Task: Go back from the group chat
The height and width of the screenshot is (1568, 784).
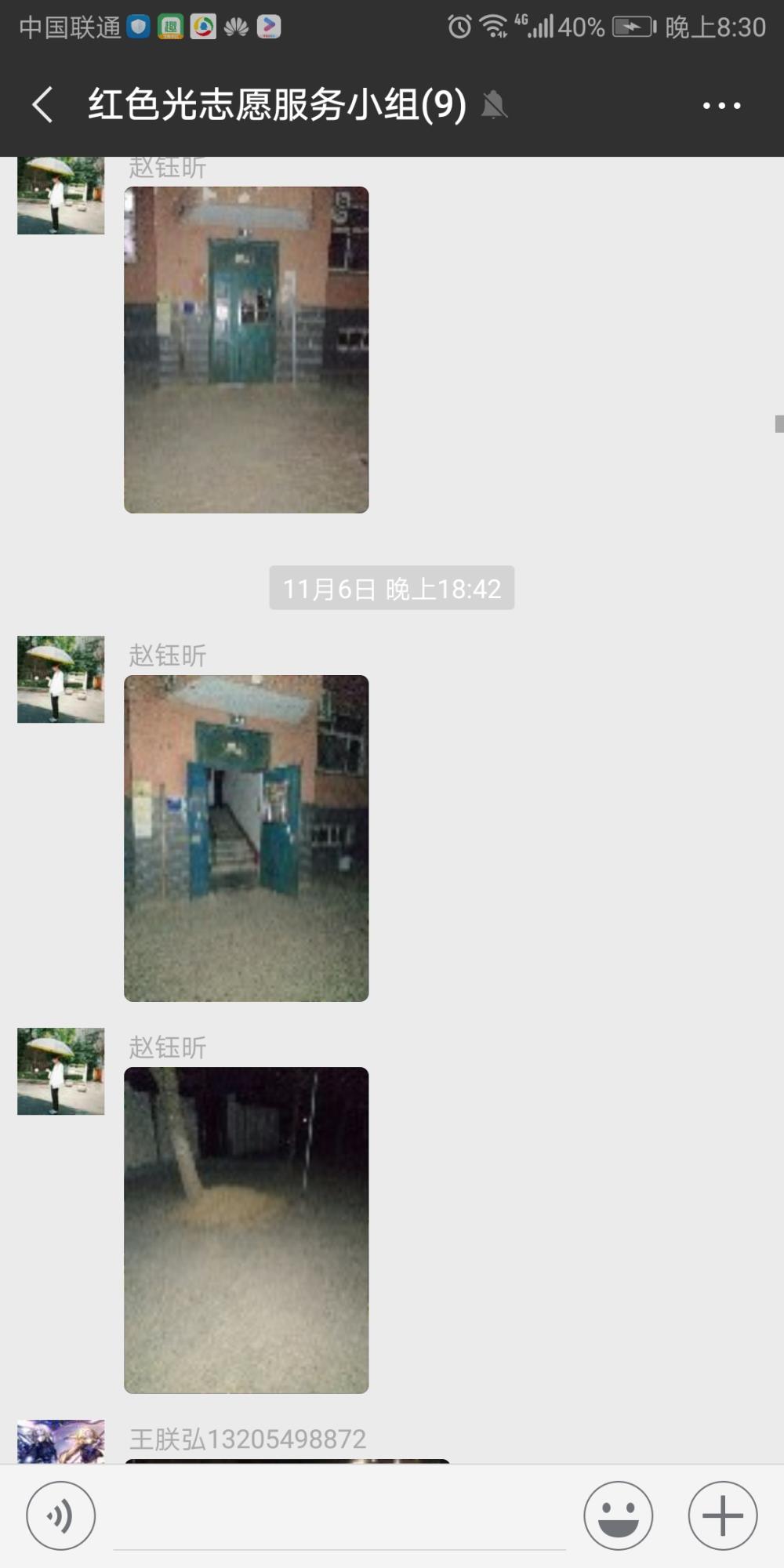Action: (x=43, y=104)
